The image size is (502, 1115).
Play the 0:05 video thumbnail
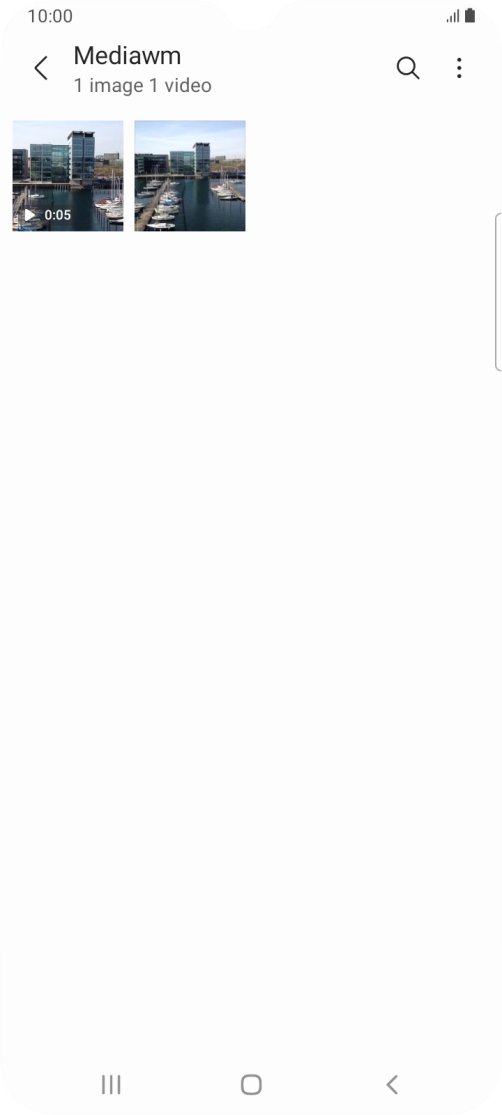(68, 176)
